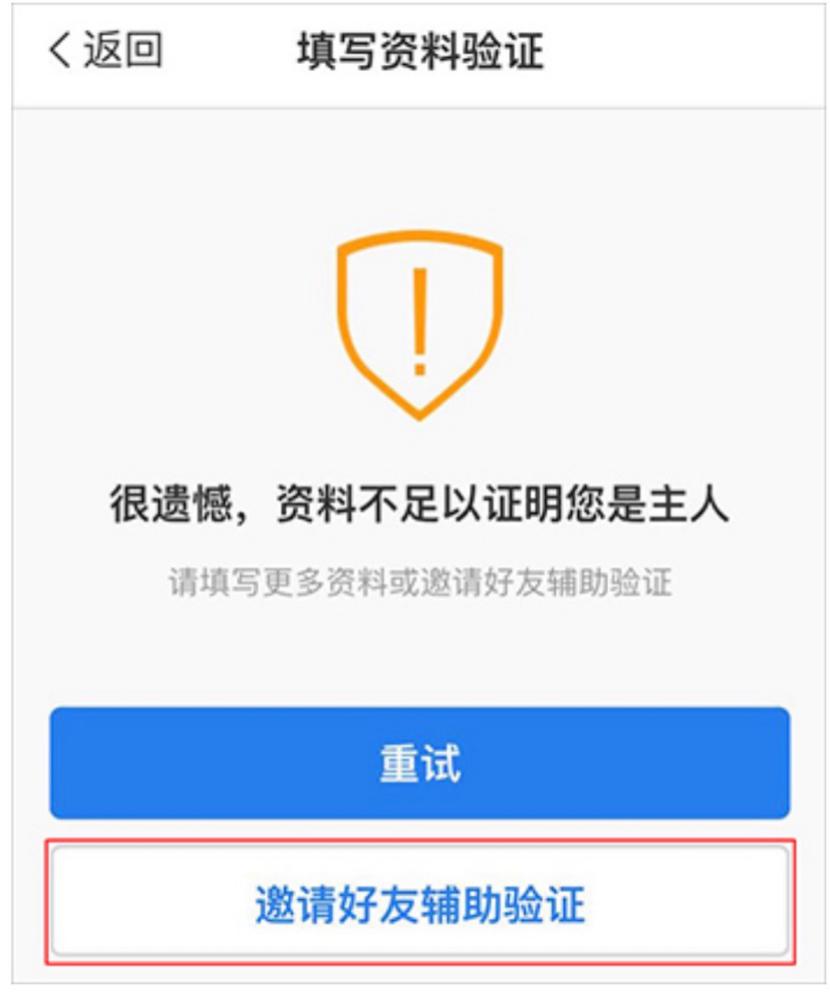Go back using the 返回 button
The width and height of the screenshot is (830, 994).
tap(105, 52)
